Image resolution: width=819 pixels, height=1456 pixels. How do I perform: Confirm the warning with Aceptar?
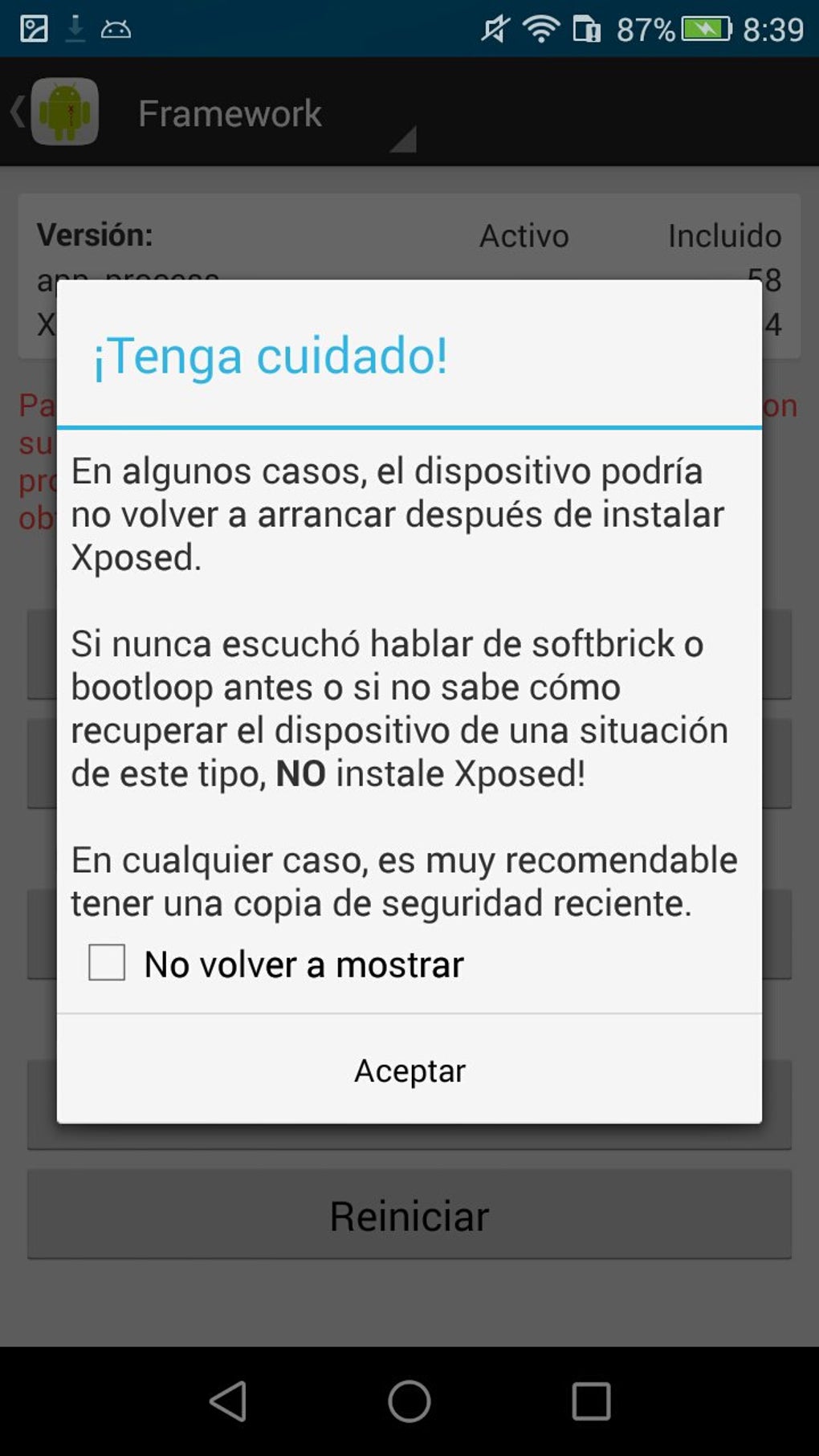click(x=409, y=1070)
